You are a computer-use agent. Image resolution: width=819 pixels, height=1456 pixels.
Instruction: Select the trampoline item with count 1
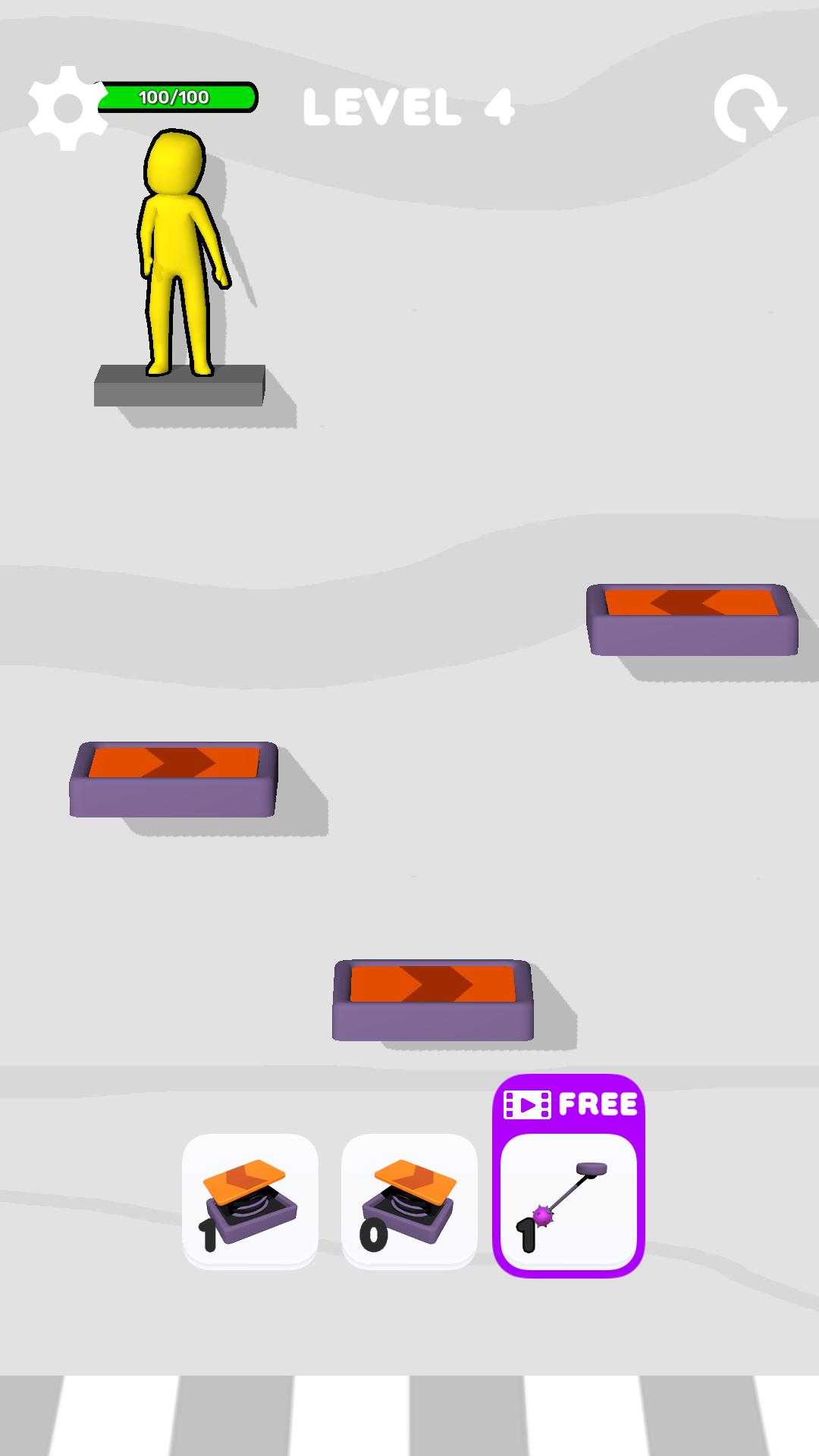point(250,1200)
